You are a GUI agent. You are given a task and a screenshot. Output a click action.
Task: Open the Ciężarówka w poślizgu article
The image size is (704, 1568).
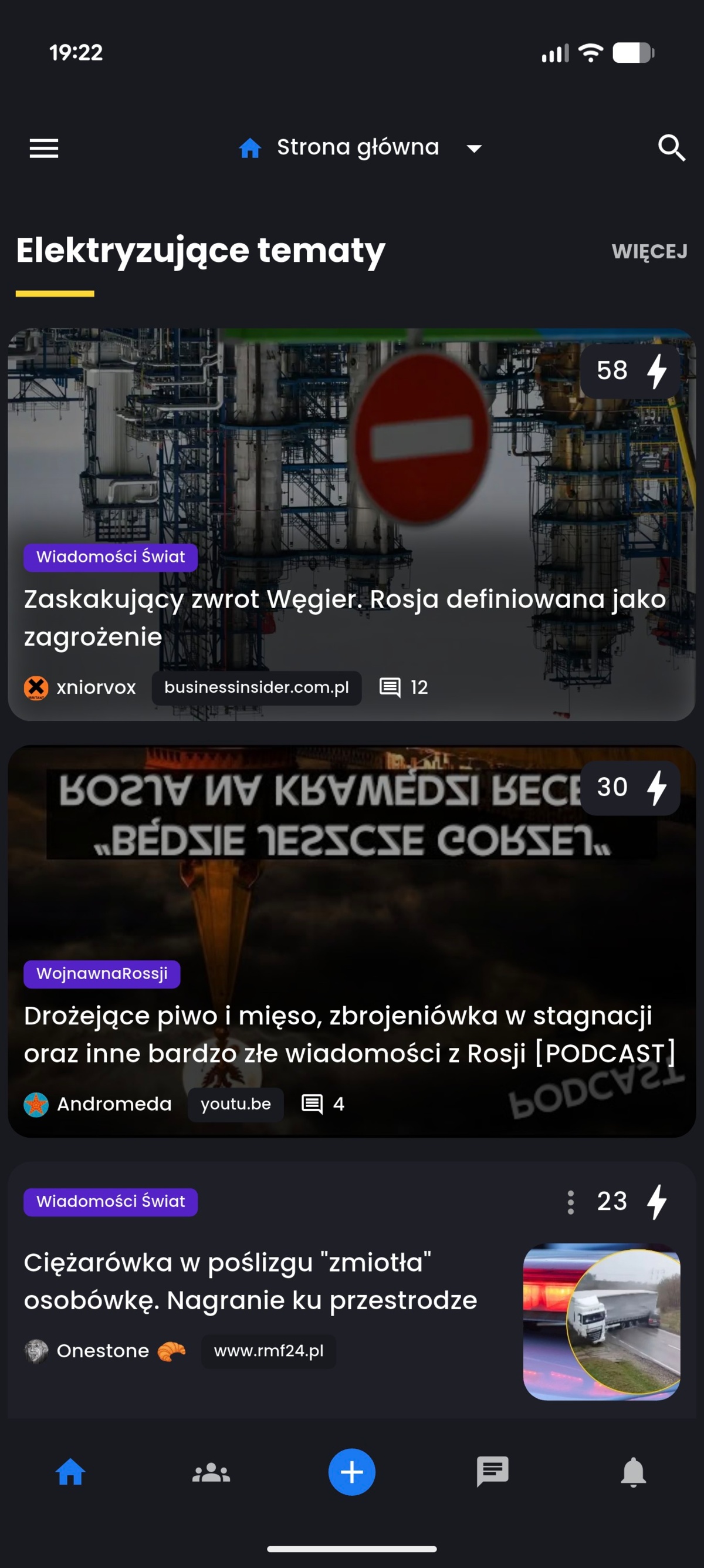click(250, 1282)
